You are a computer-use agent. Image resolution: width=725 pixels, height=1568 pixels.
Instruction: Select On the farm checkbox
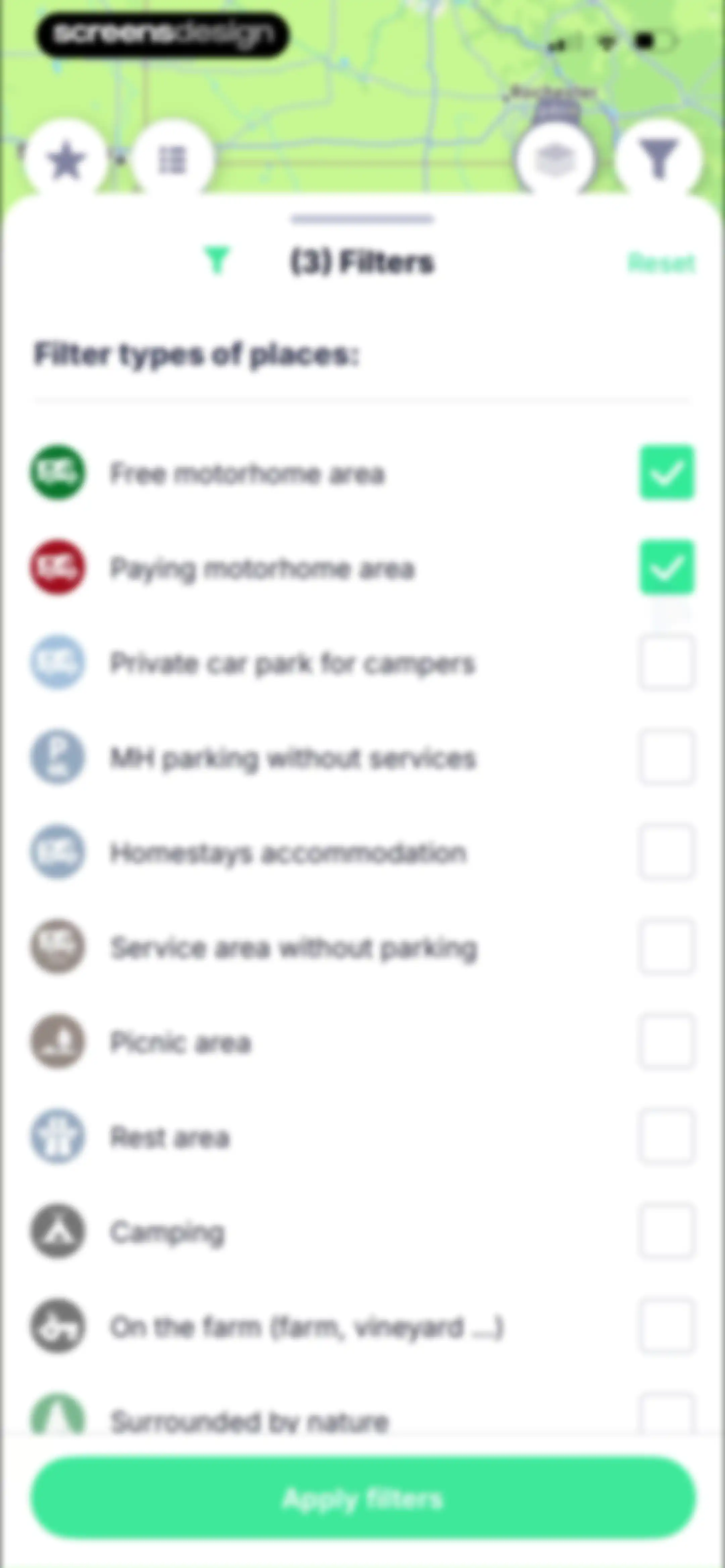(667, 1326)
